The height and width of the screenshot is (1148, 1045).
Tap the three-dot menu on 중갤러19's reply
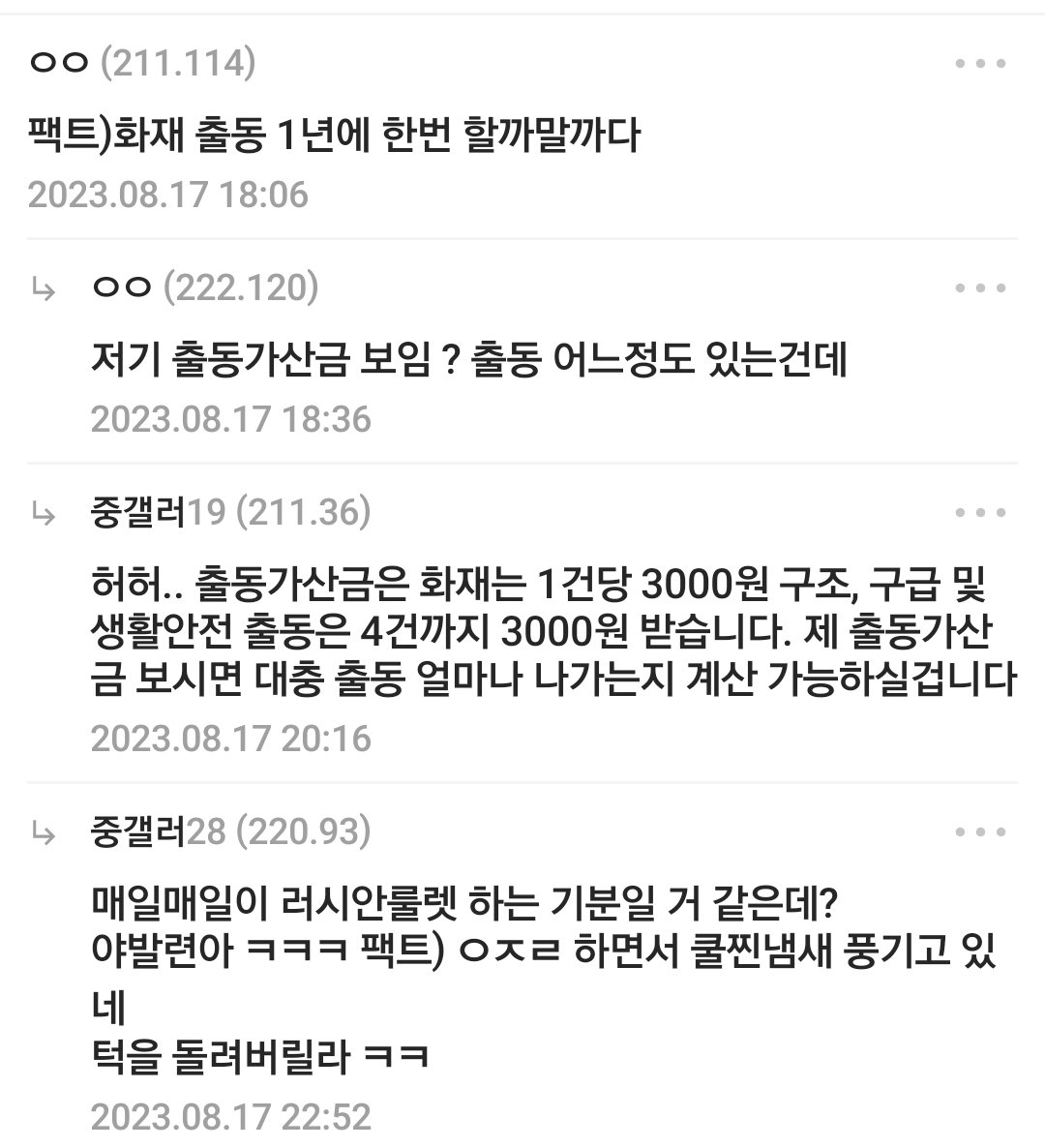(980, 512)
